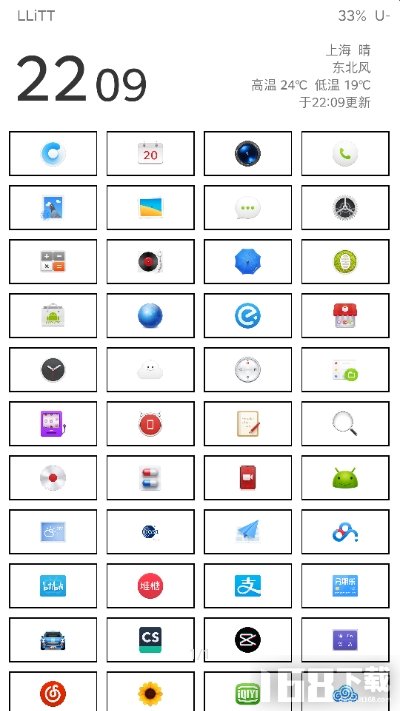Open the compass app
This screenshot has width=400, height=711.
pyautogui.click(x=248, y=370)
